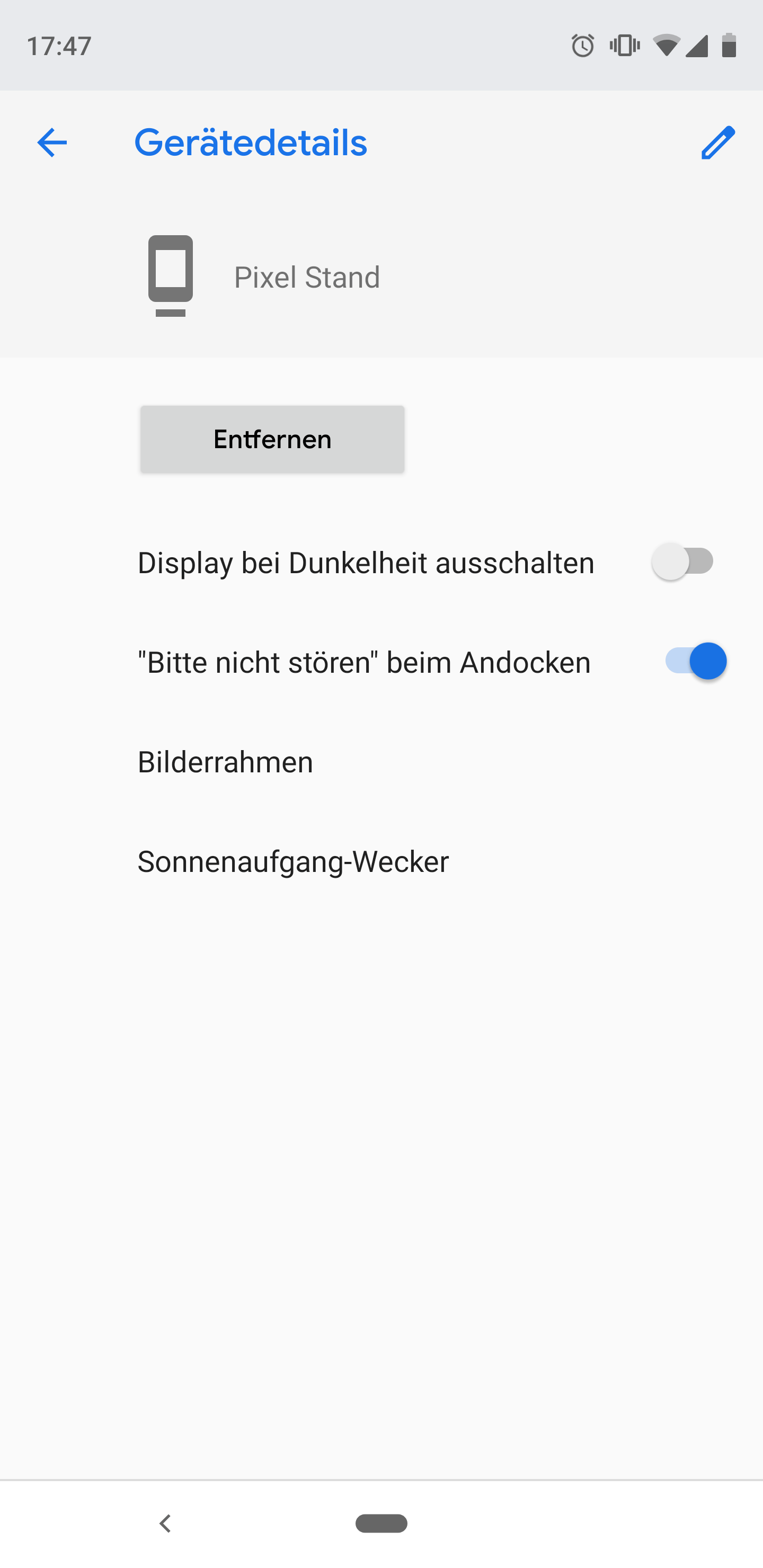763x1568 pixels.
Task: Tap the system back button
Action: tap(164, 1523)
